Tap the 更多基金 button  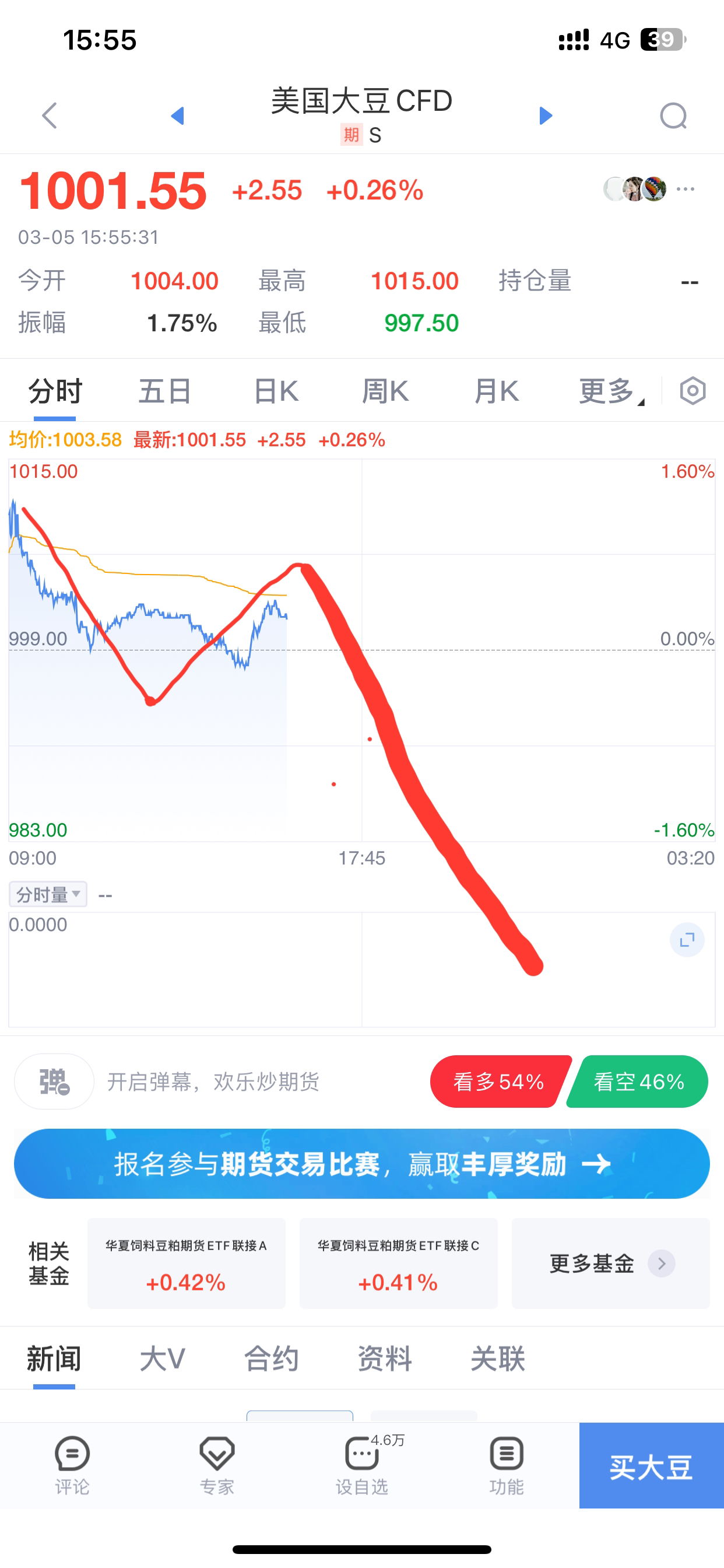pyautogui.click(x=610, y=1263)
